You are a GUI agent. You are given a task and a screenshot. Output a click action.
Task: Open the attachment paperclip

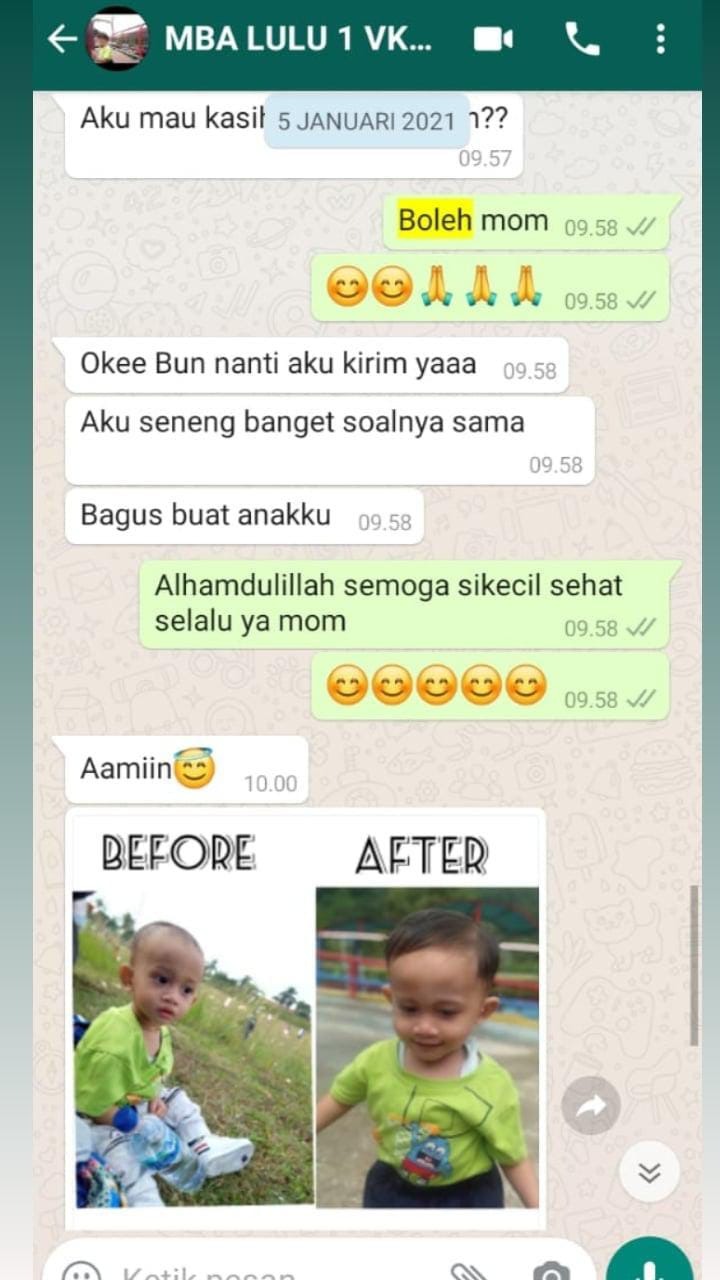click(467, 1272)
